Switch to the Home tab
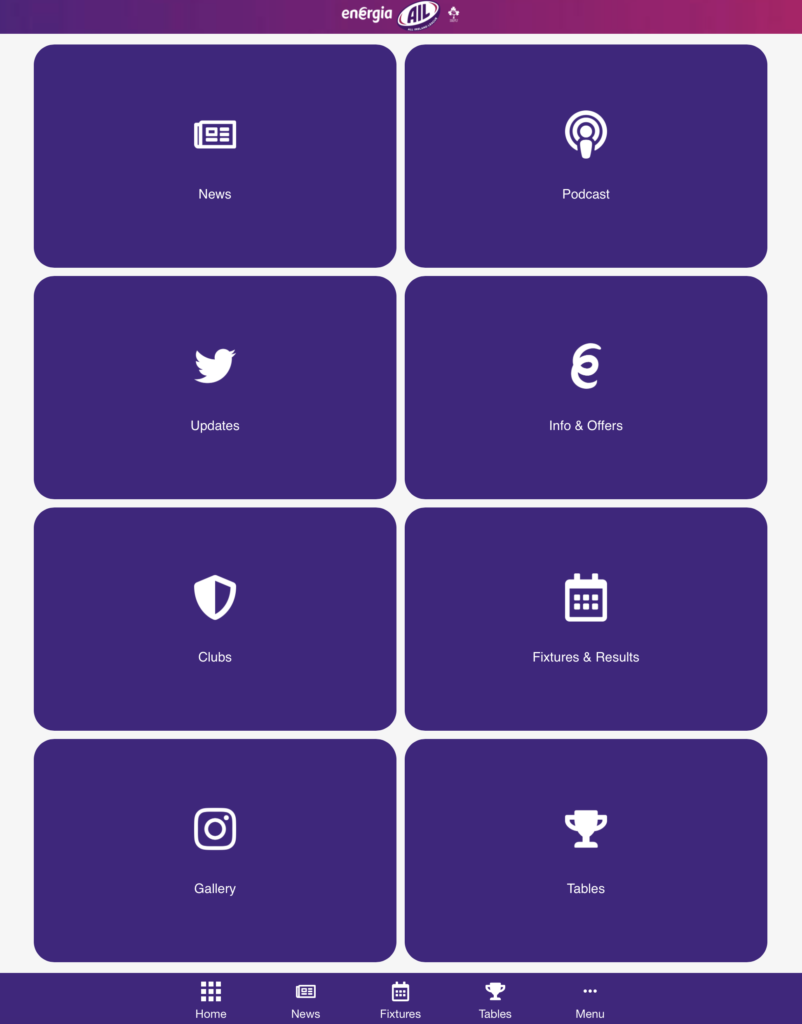This screenshot has height=1024, width=802. tap(211, 999)
